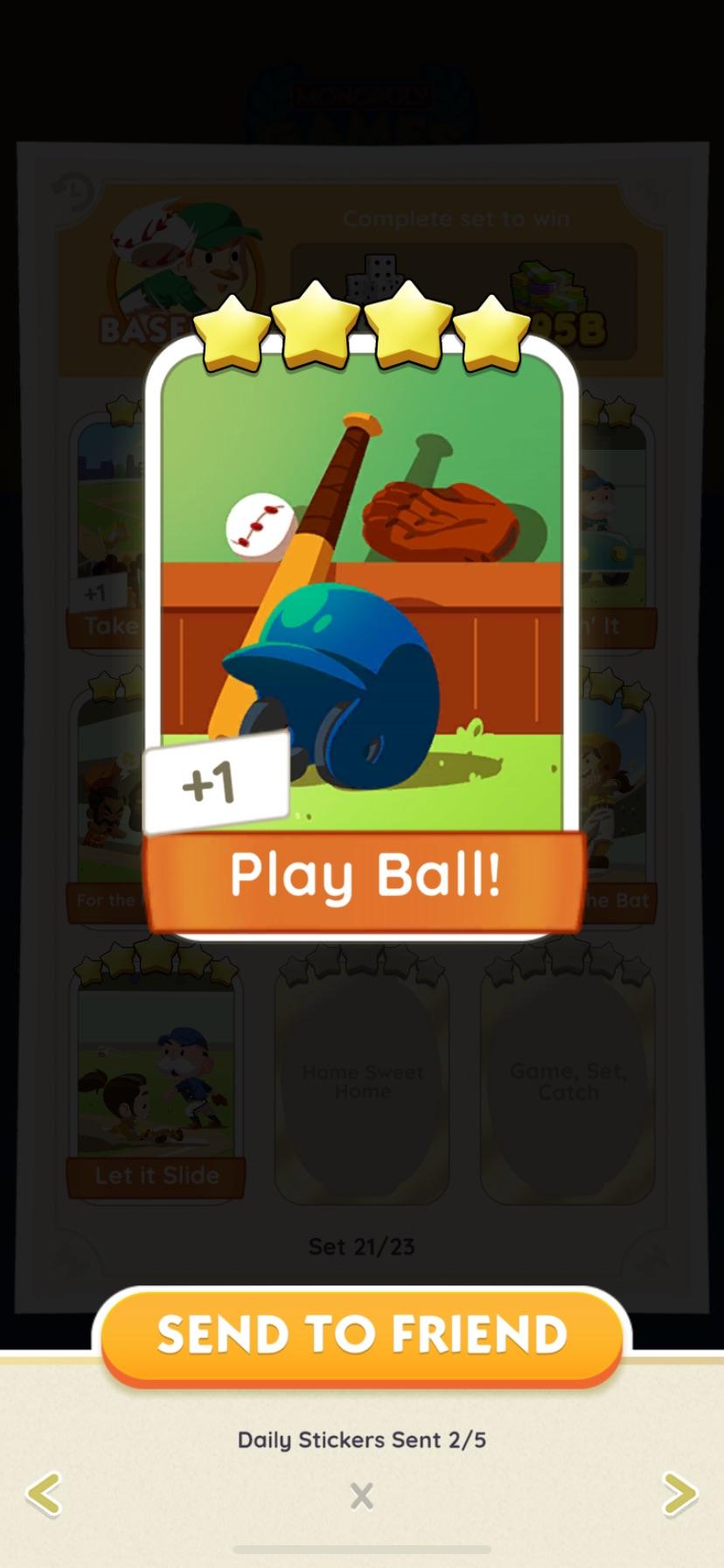Close the sticker detail view
The height and width of the screenshot is (1568, 724).
362,1495
